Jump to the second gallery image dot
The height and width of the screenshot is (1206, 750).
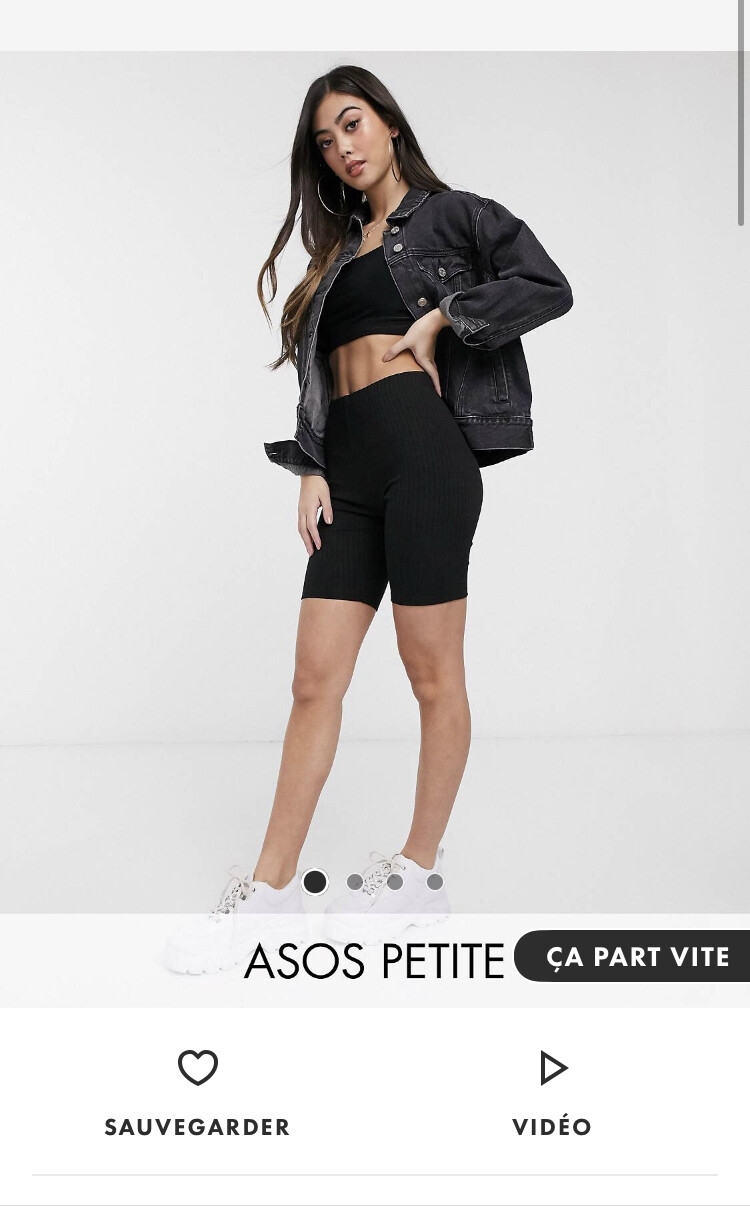[x=355, y=882]
